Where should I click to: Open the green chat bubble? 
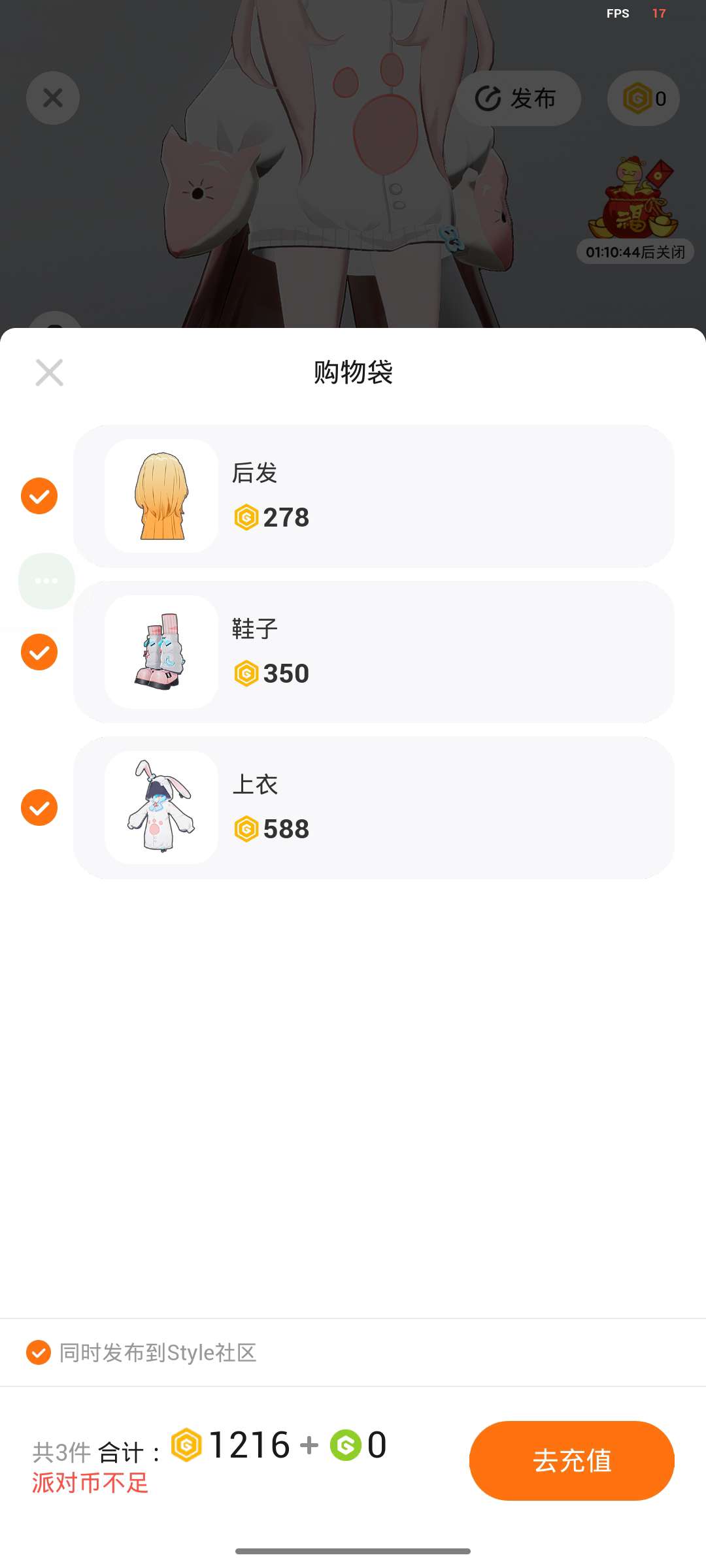[x=46, y=581]
